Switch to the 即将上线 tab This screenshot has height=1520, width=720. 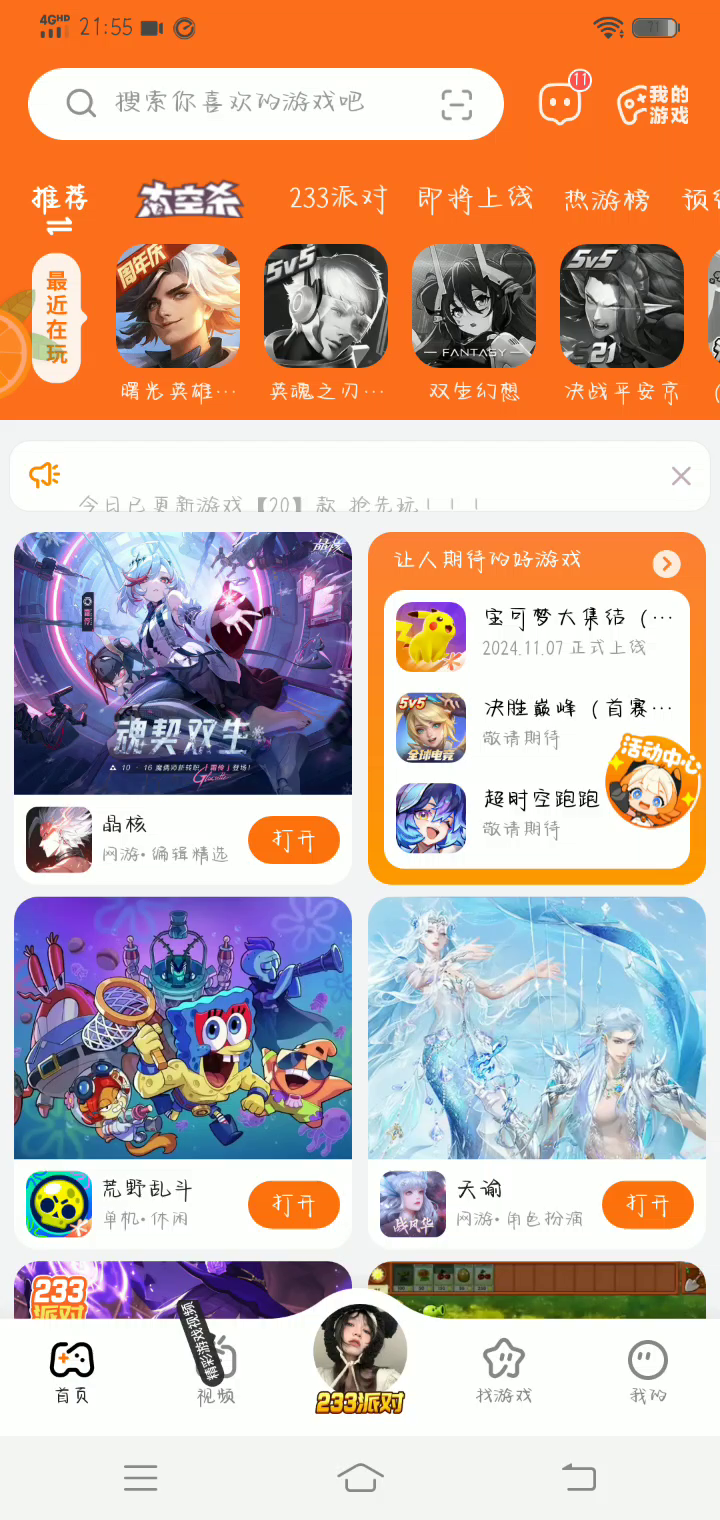tap(475, 198)
